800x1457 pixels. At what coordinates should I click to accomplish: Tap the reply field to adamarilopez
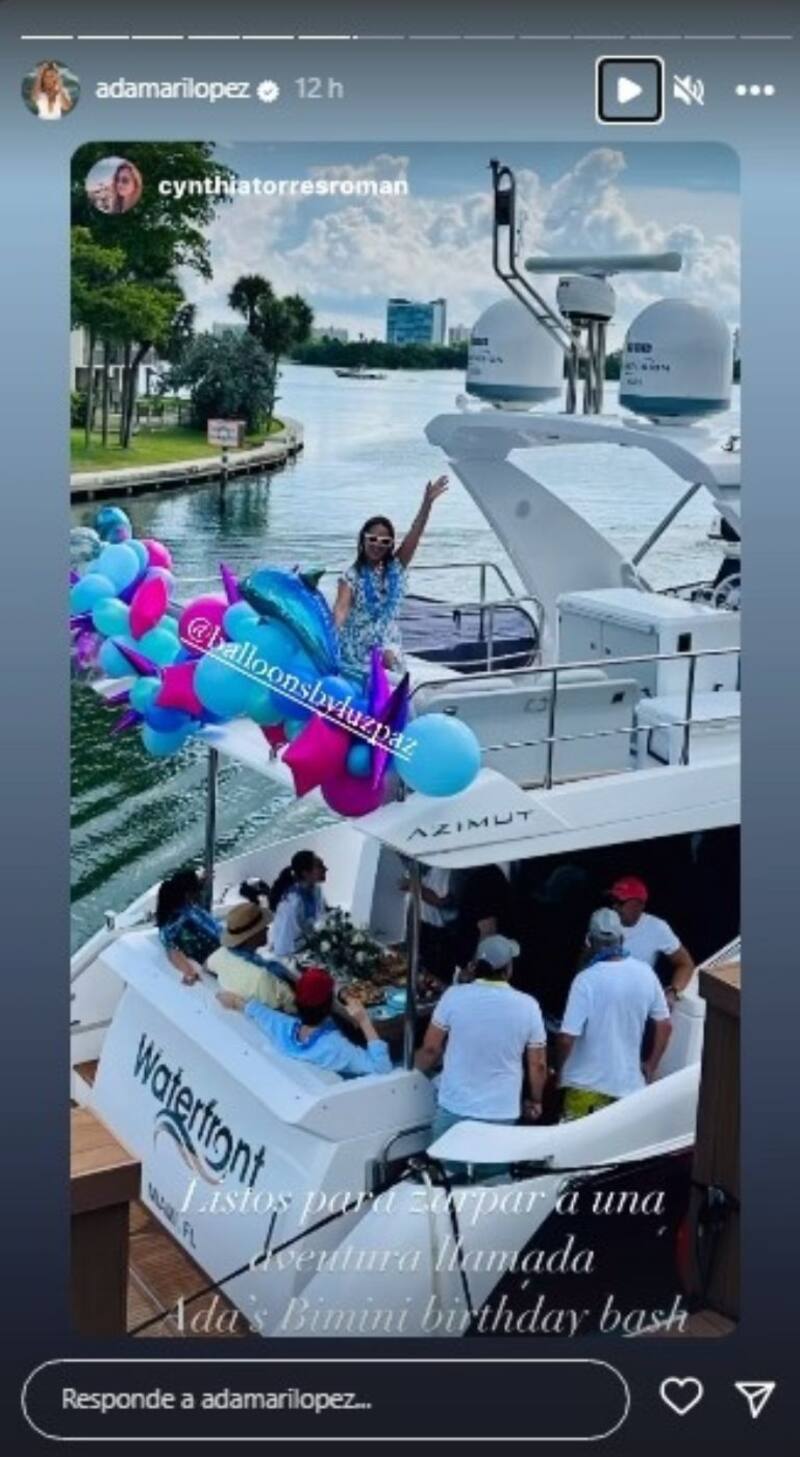pos(325,1400)
